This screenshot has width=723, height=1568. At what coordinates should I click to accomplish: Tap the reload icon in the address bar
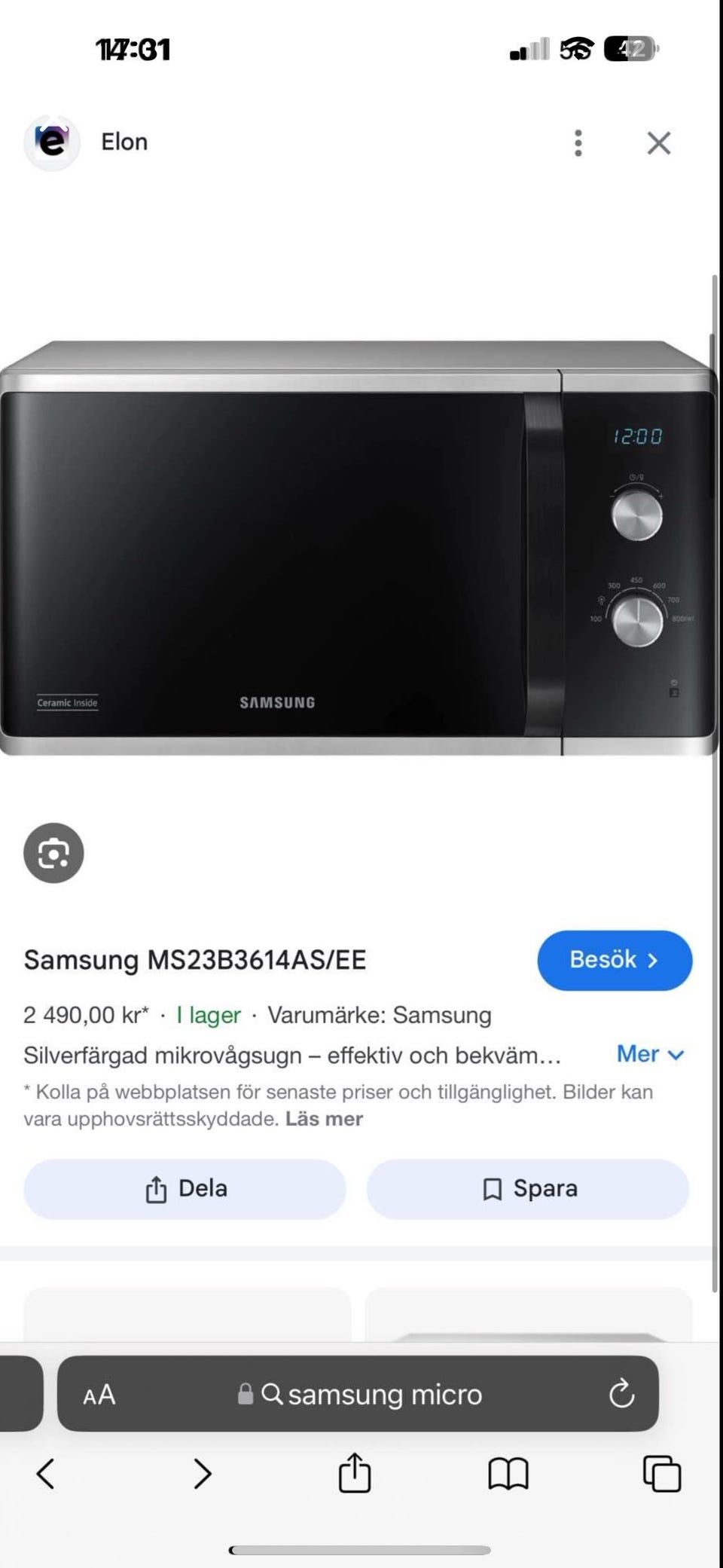pos(620,1394)
